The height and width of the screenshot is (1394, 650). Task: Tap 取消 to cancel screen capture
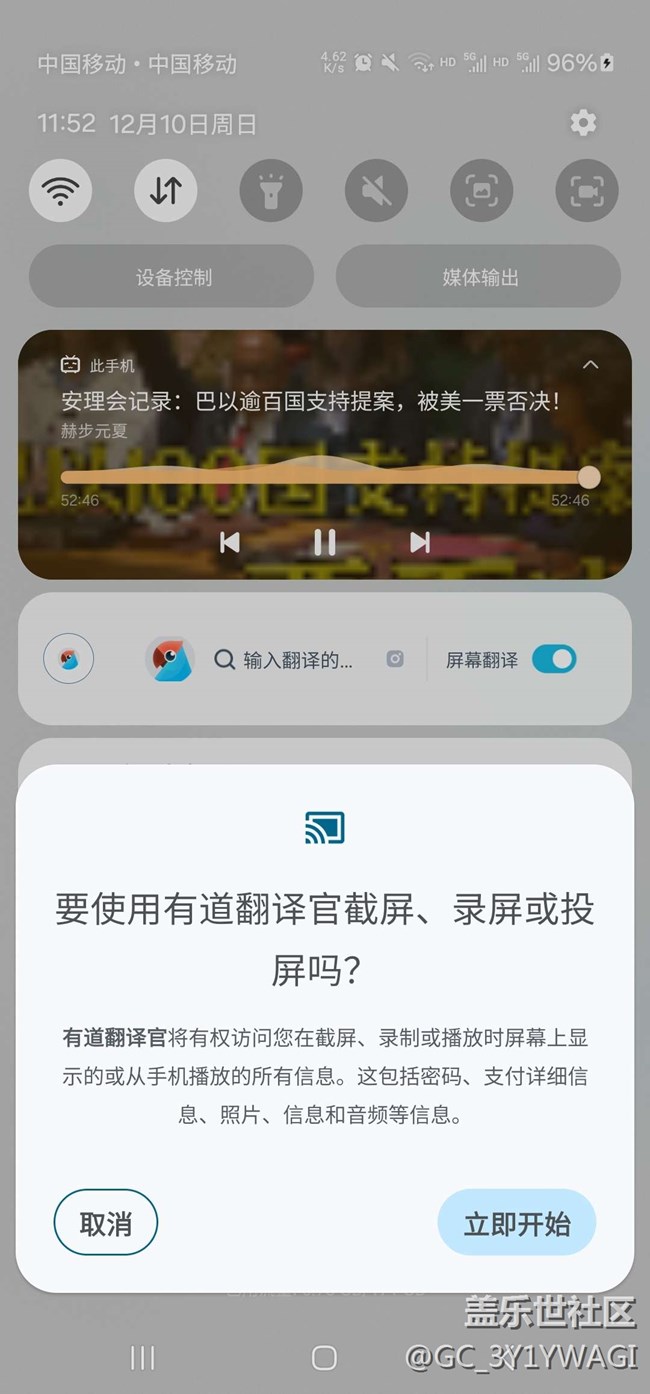coord(105,1222)
